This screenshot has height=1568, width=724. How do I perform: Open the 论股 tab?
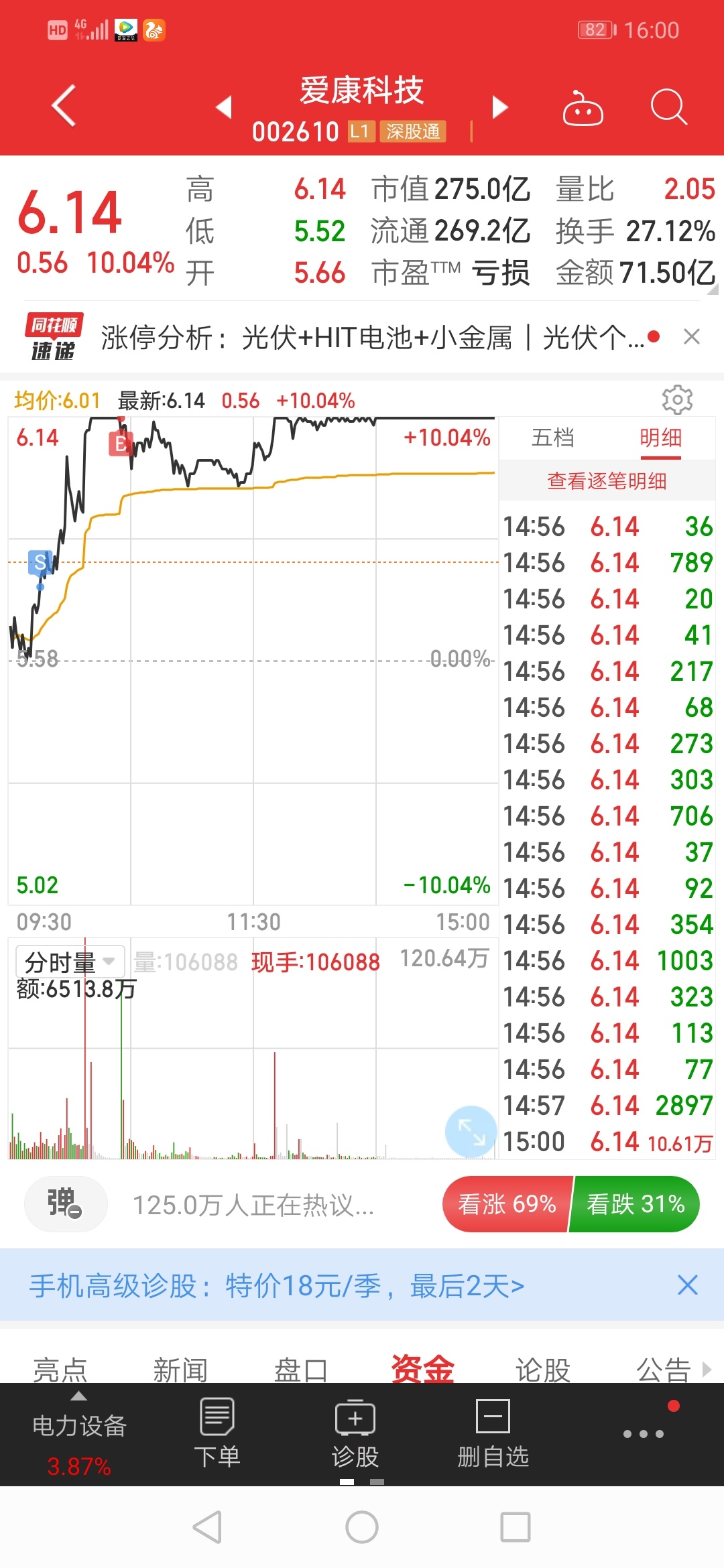542,1370
